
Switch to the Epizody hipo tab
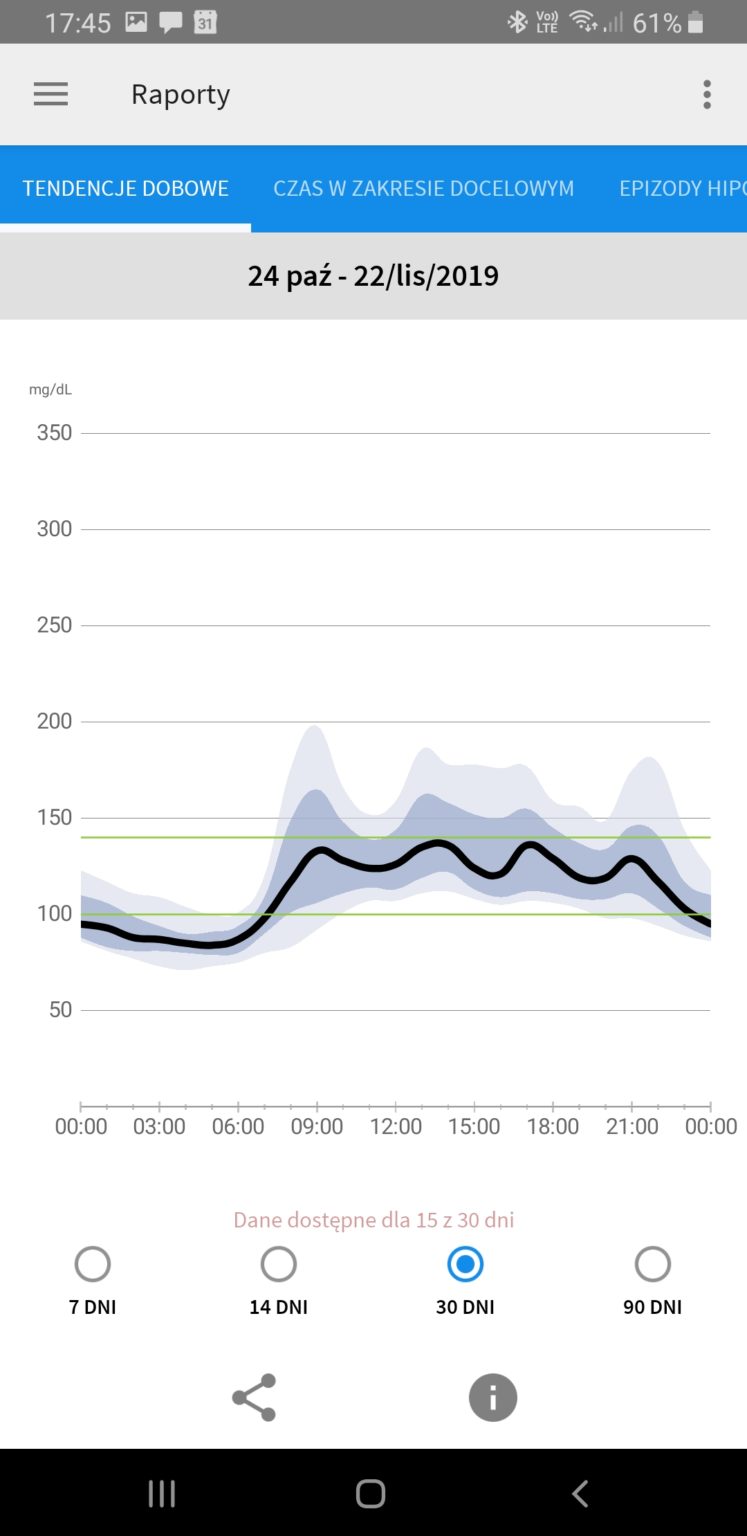682,188
